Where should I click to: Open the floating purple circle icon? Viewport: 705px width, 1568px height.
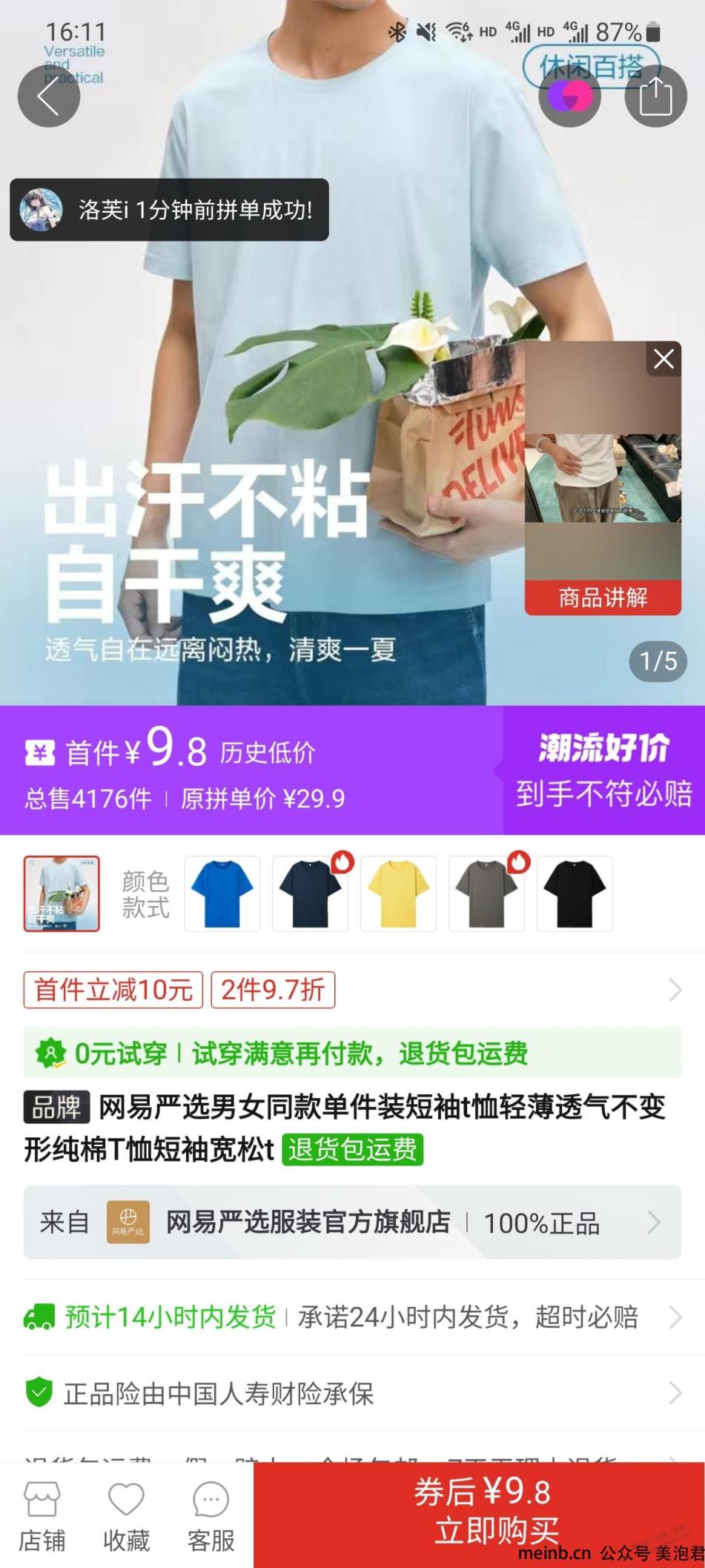point(569,96)
